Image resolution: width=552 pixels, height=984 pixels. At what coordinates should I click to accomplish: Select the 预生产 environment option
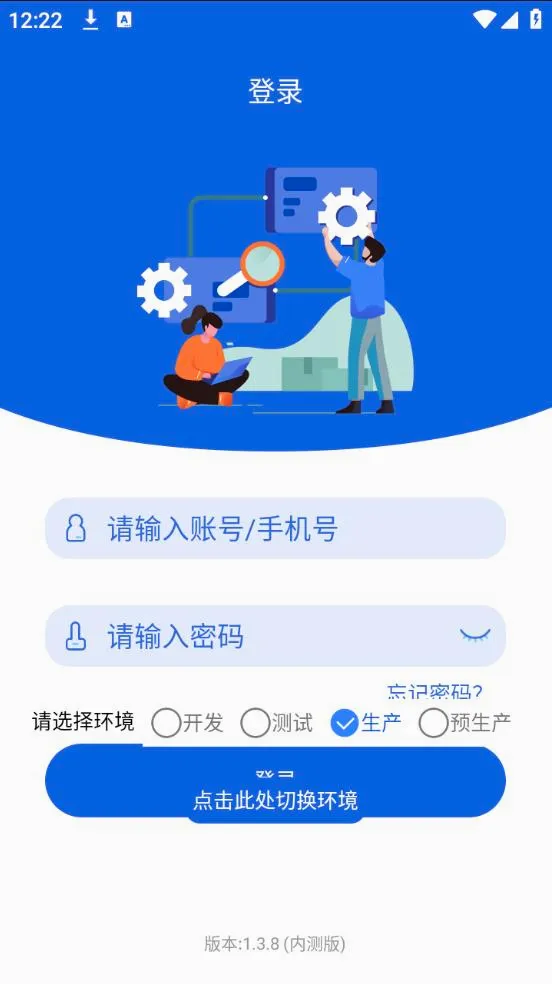coord(465,723)
